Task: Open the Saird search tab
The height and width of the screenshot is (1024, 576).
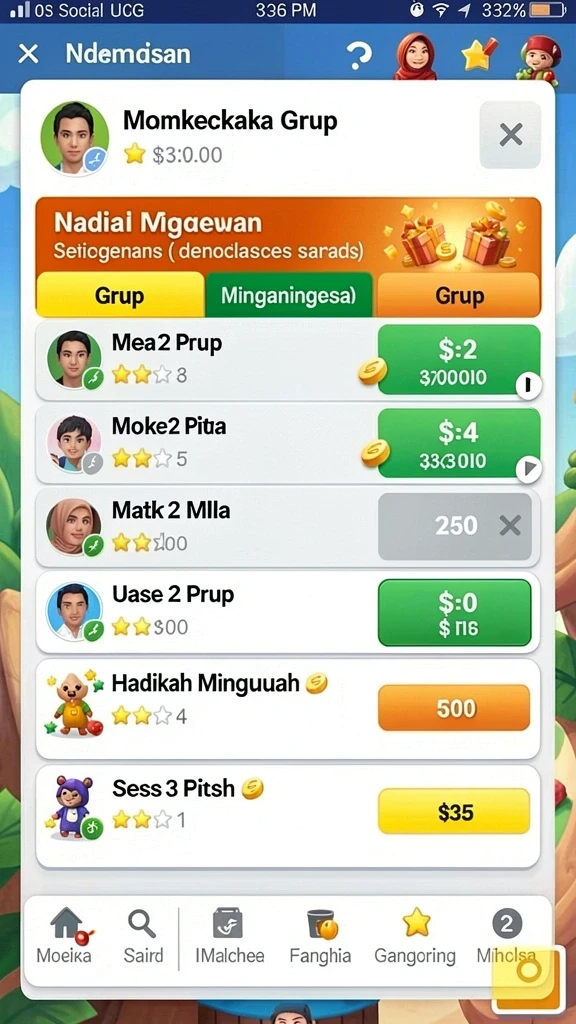Action: [x=143, y=936]
